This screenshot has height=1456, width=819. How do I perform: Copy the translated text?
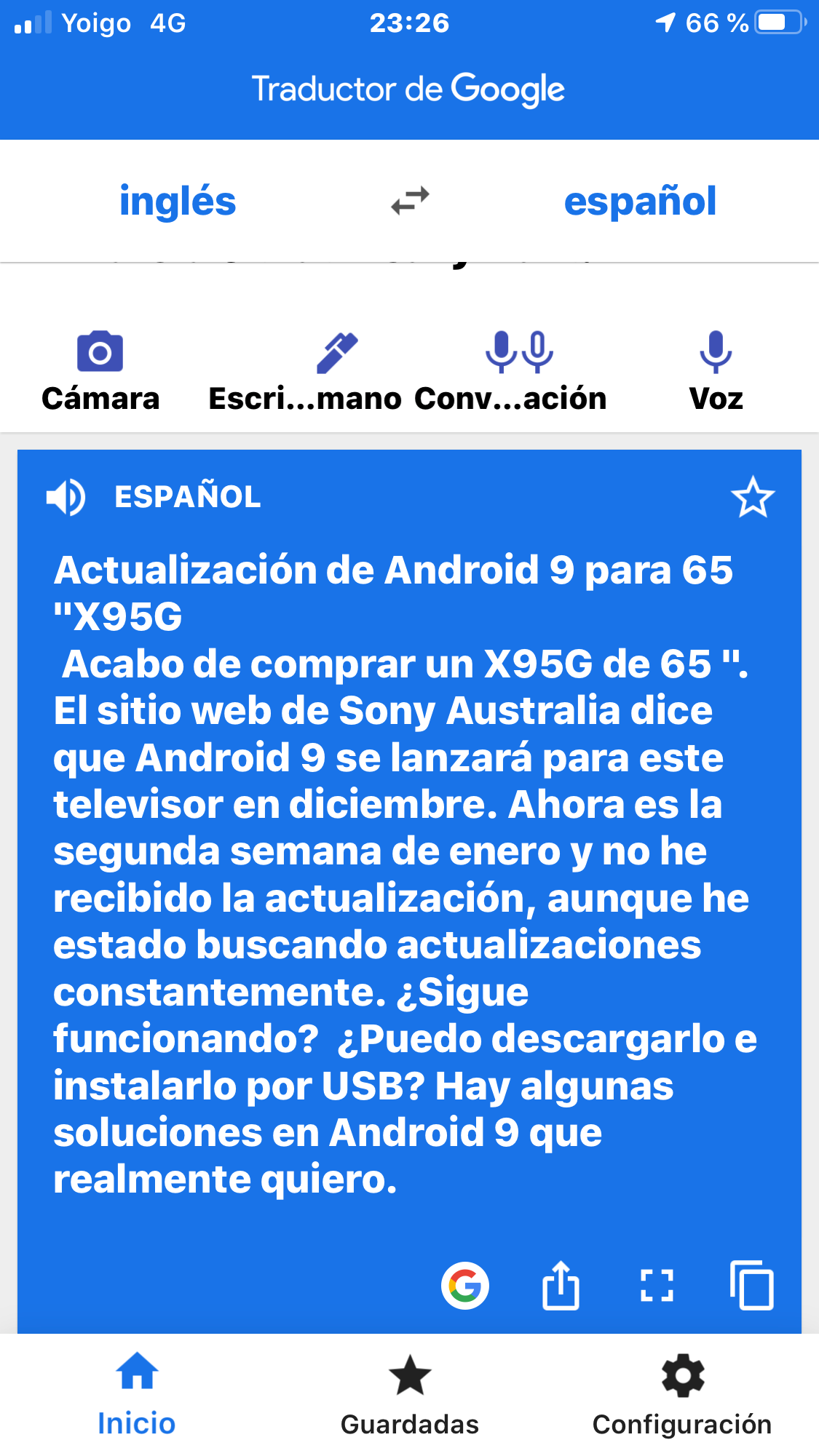752,1286
